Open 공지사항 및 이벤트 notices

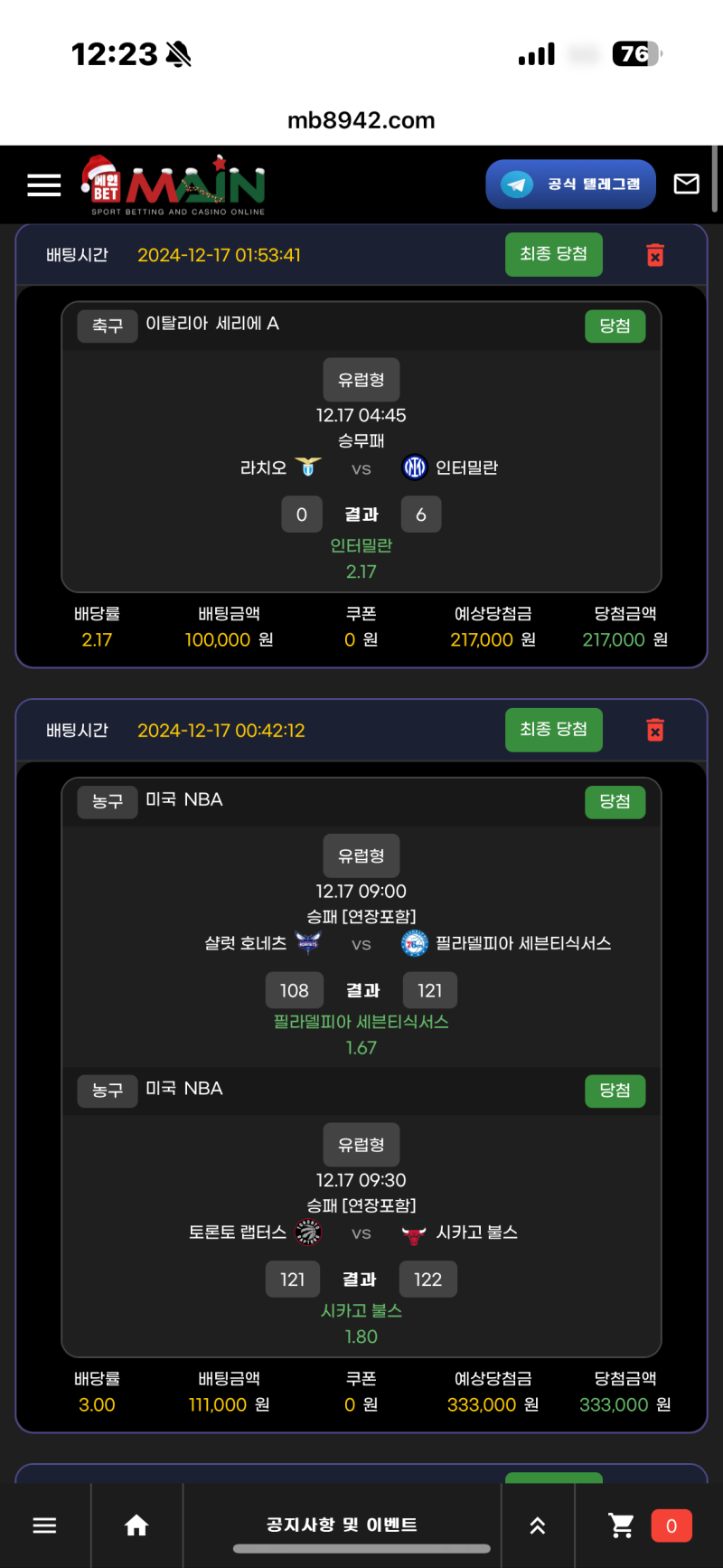pos(342,1525)
